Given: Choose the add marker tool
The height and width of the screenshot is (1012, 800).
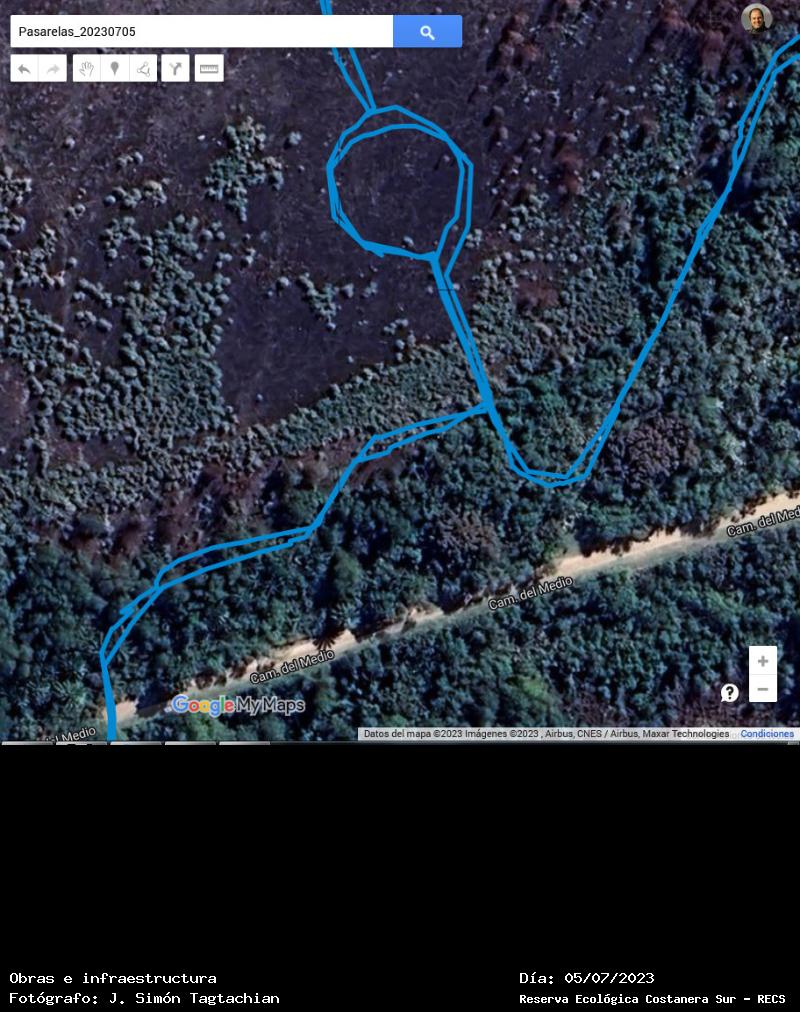Looking at the screenshot, I should [x=115, y=68].
